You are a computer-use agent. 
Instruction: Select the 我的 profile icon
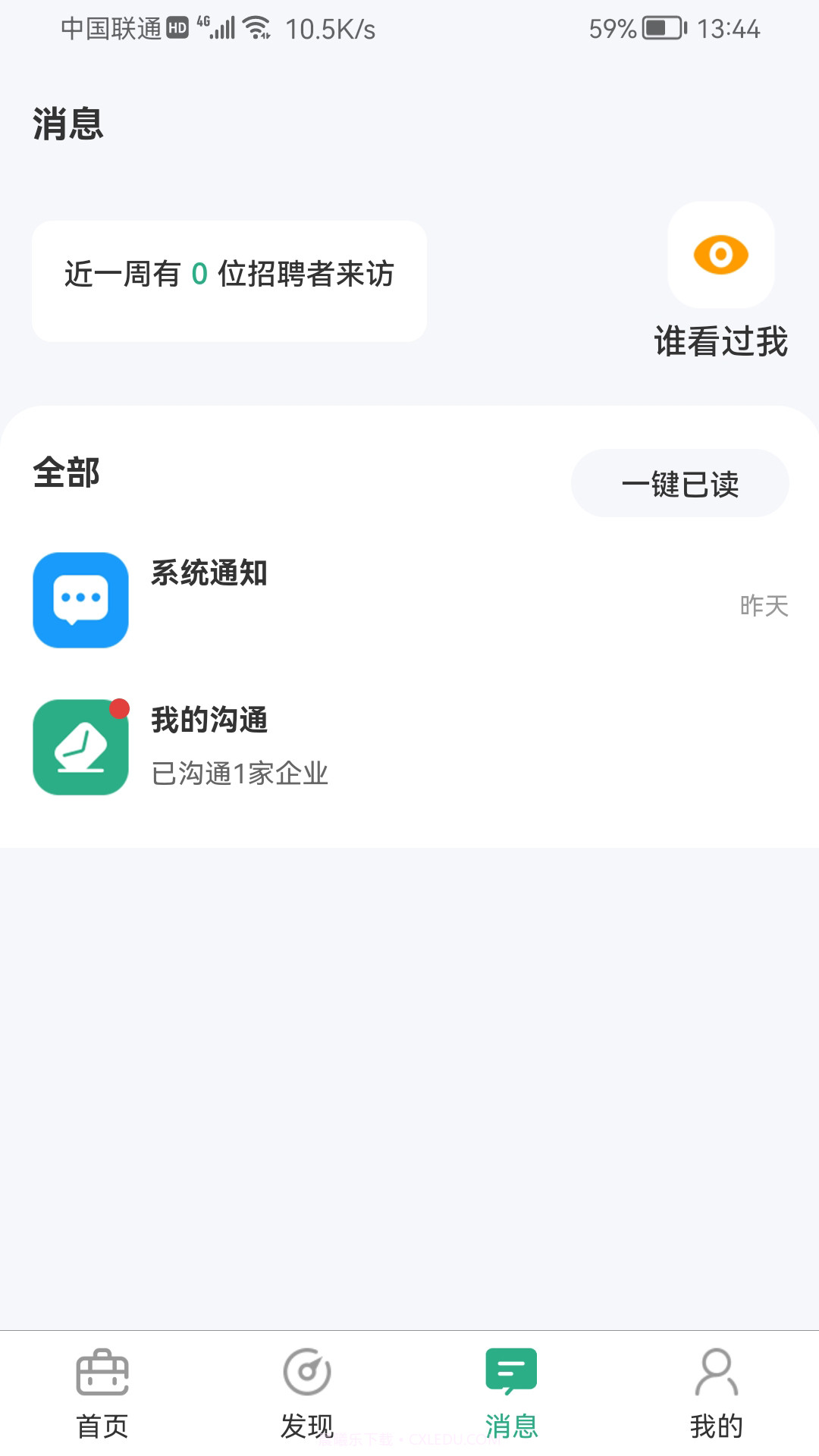tap(716, 1370)
